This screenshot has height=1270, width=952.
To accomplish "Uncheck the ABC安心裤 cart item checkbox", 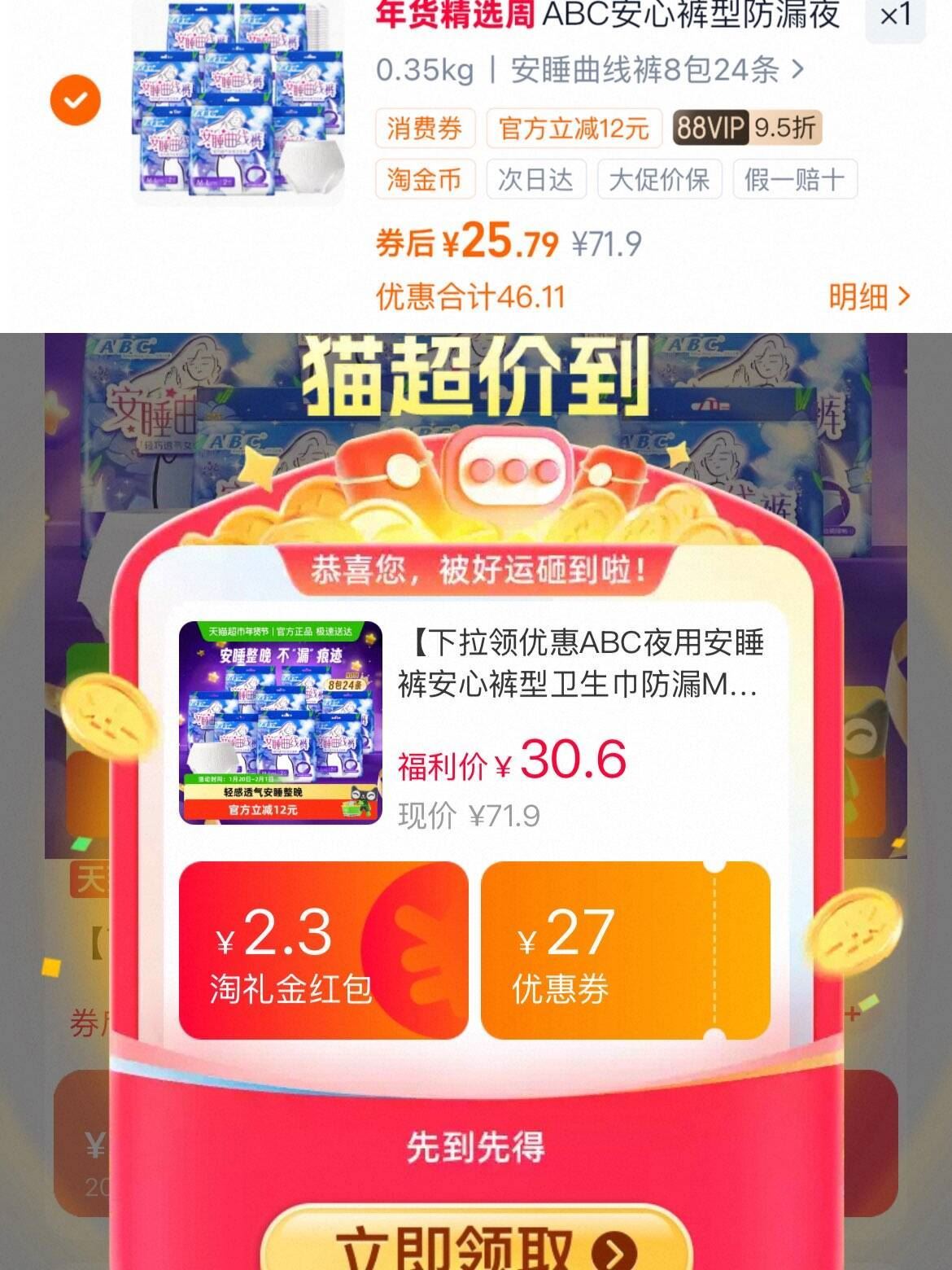I will tap(76, 101).
